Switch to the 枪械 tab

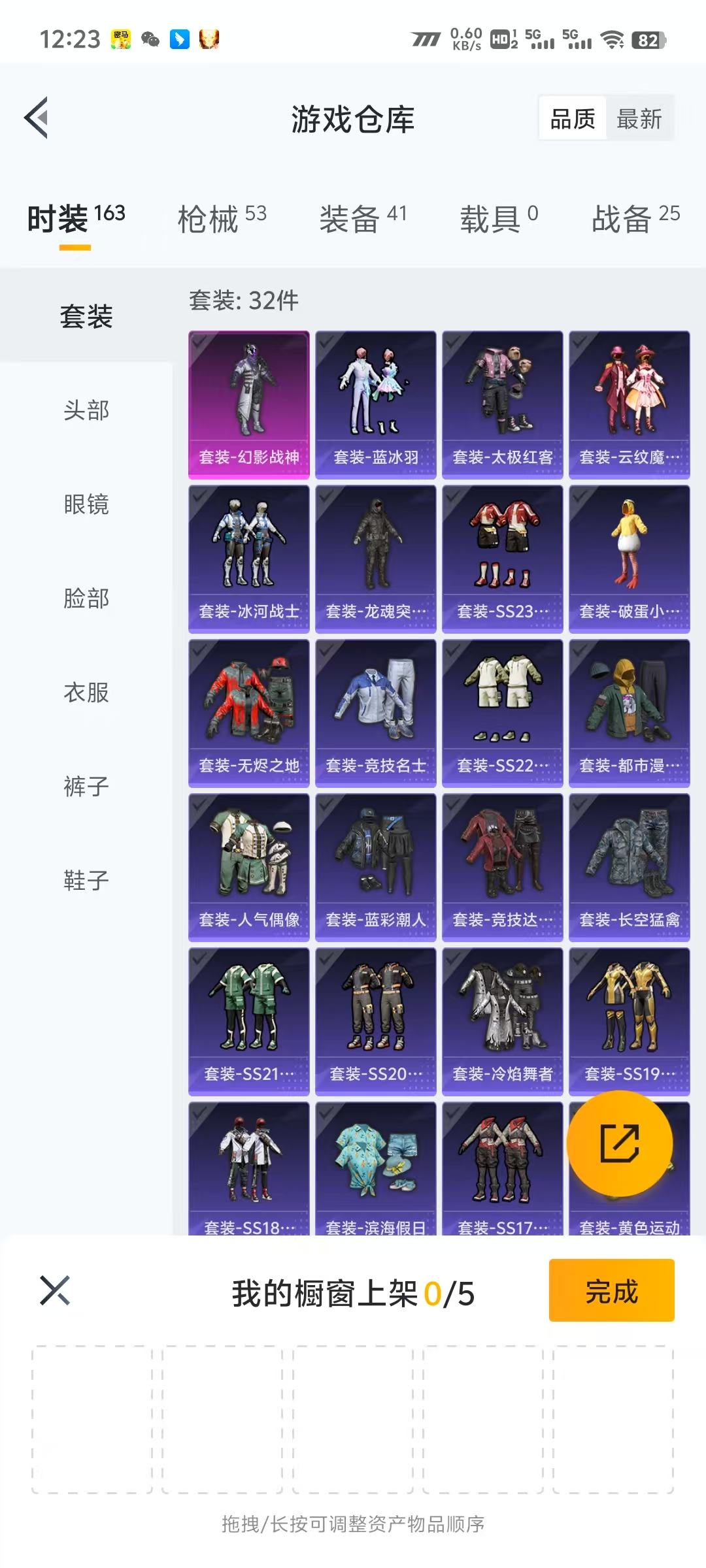[222, 218]
